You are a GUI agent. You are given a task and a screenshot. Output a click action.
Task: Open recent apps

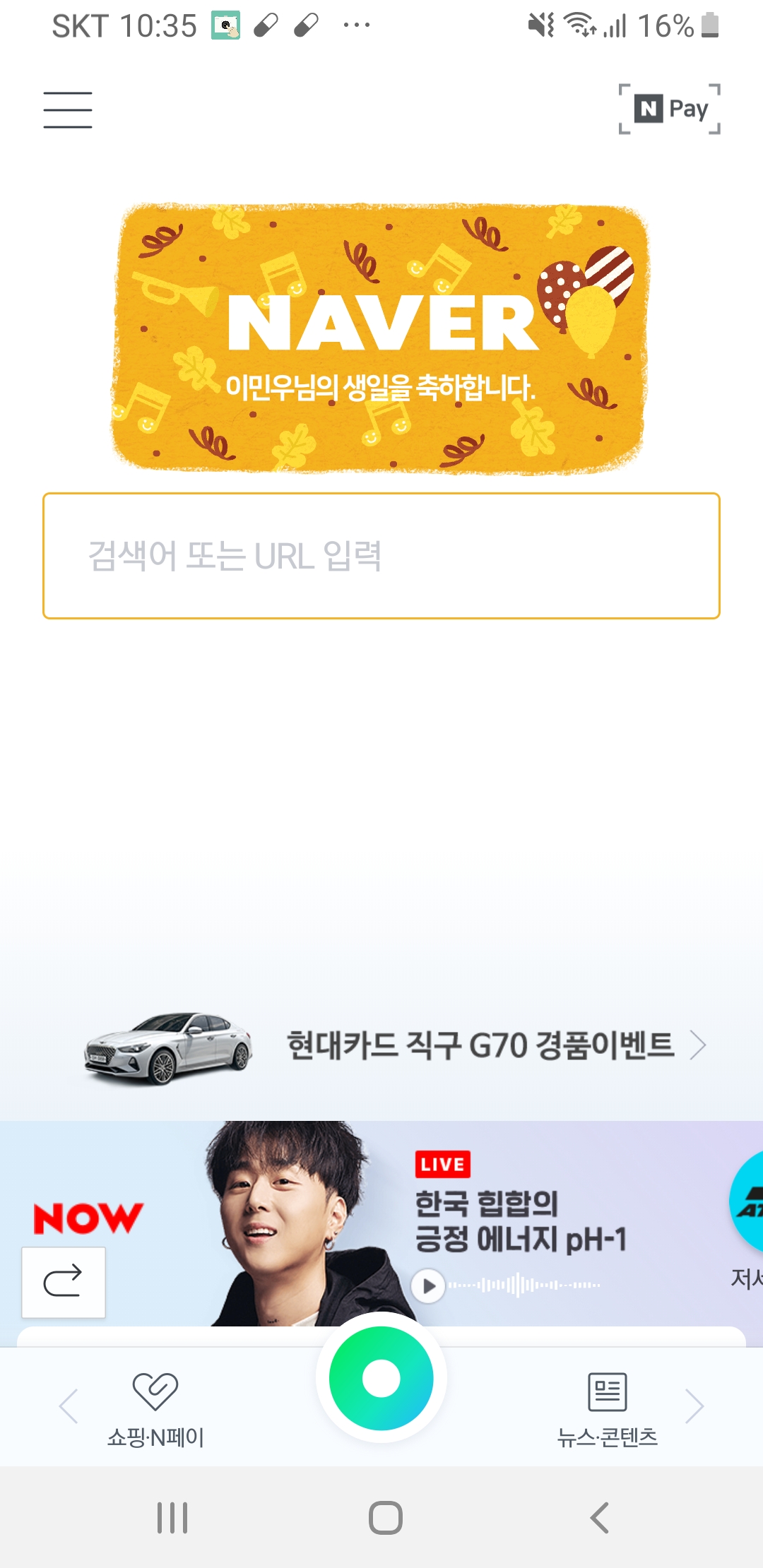pyautogui.click(x=172, y=1517)
